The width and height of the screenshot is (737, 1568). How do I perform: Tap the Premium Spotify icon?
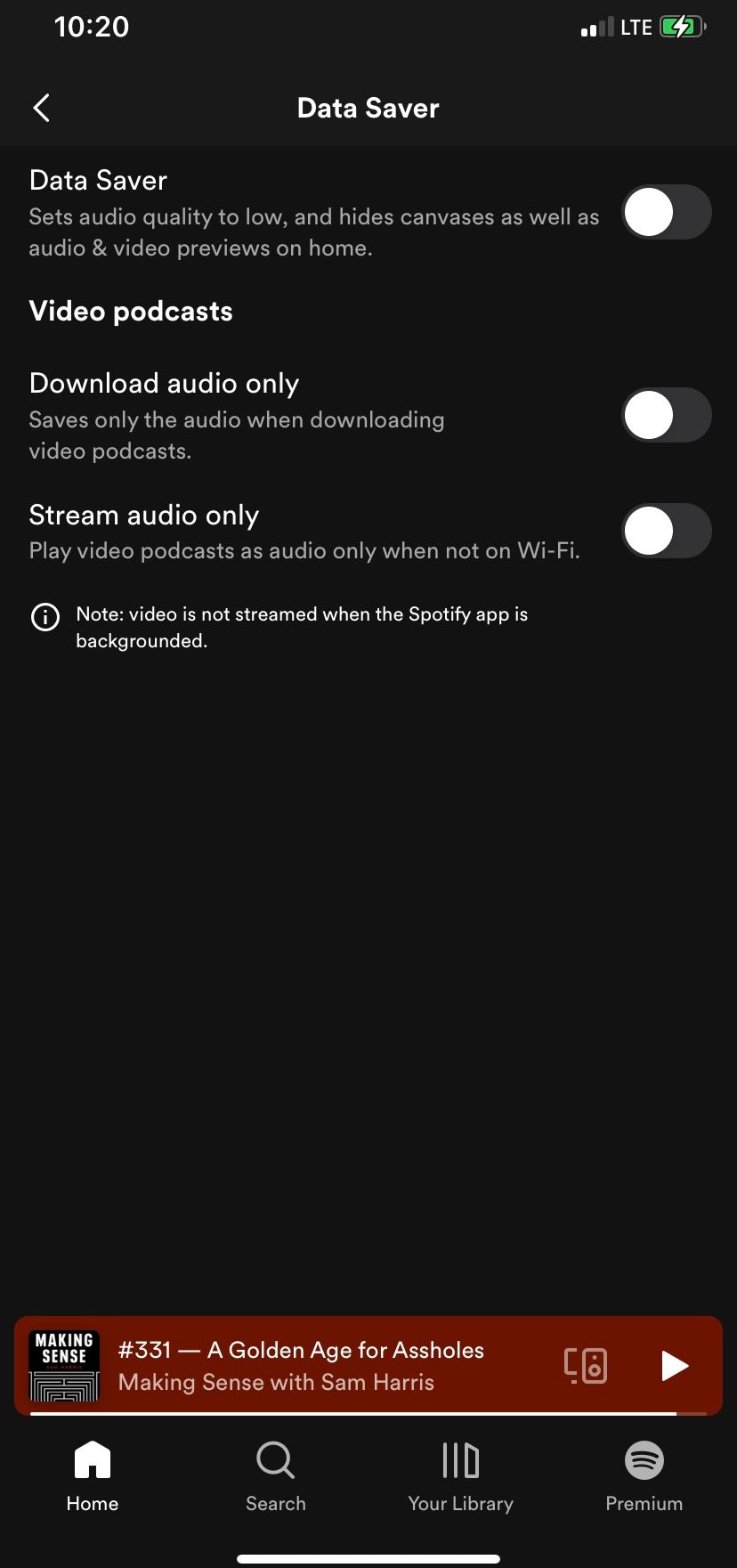click(x=644, y=1460)
